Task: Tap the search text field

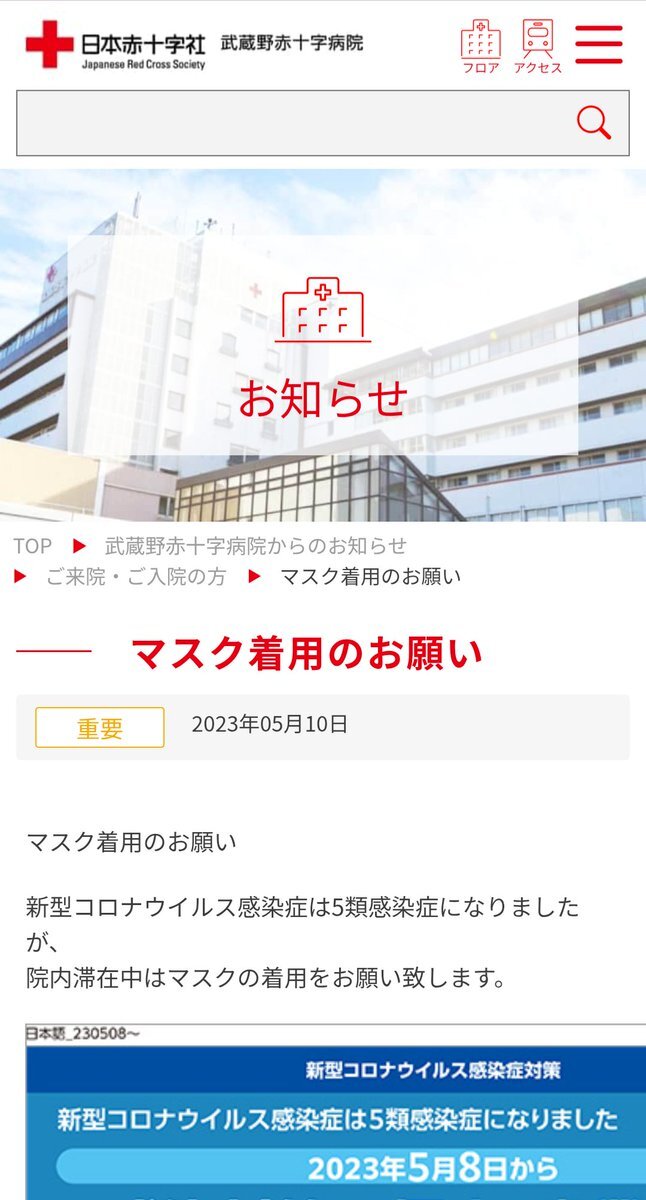Action: [290, 123]
